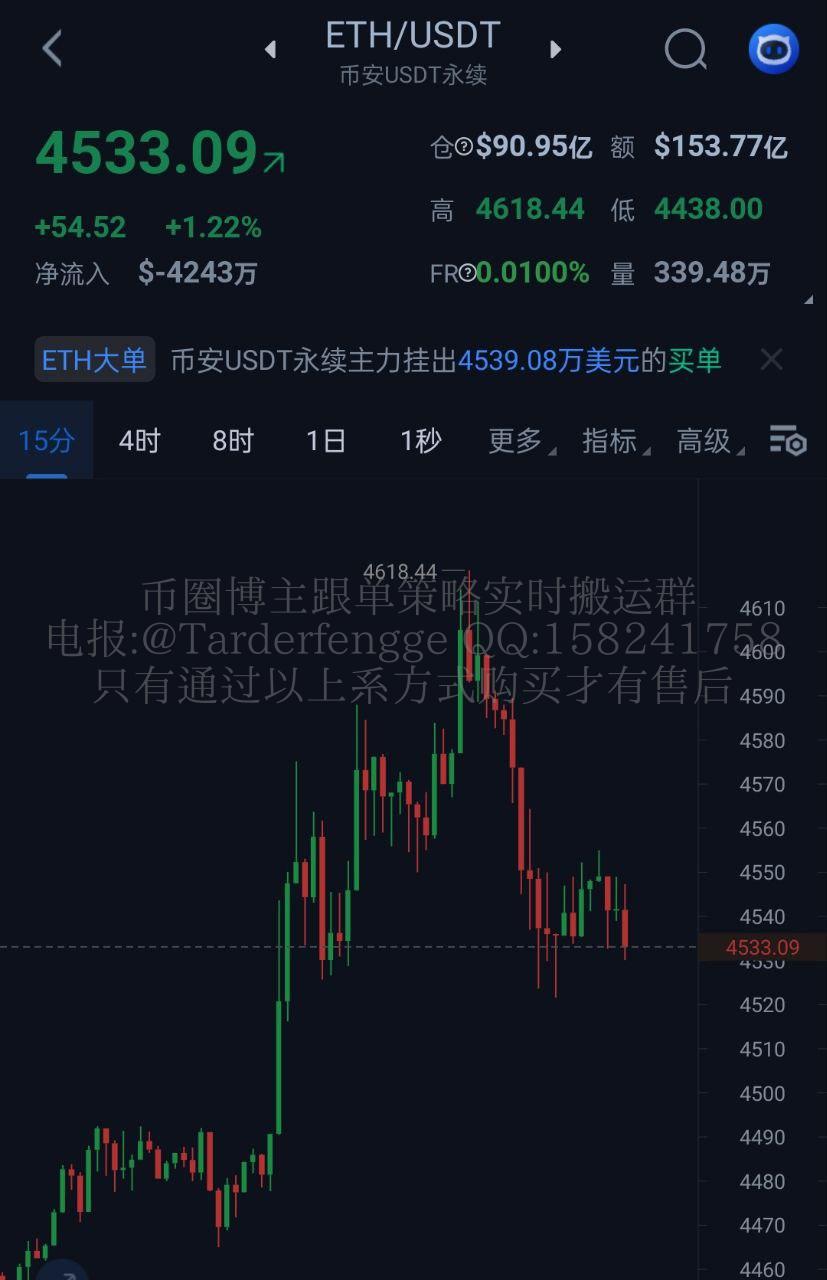Open the ETH/USDT pair selector title
Image resolution: width=827 pixels, height=1280 pixels.
[x=412, y=37]
